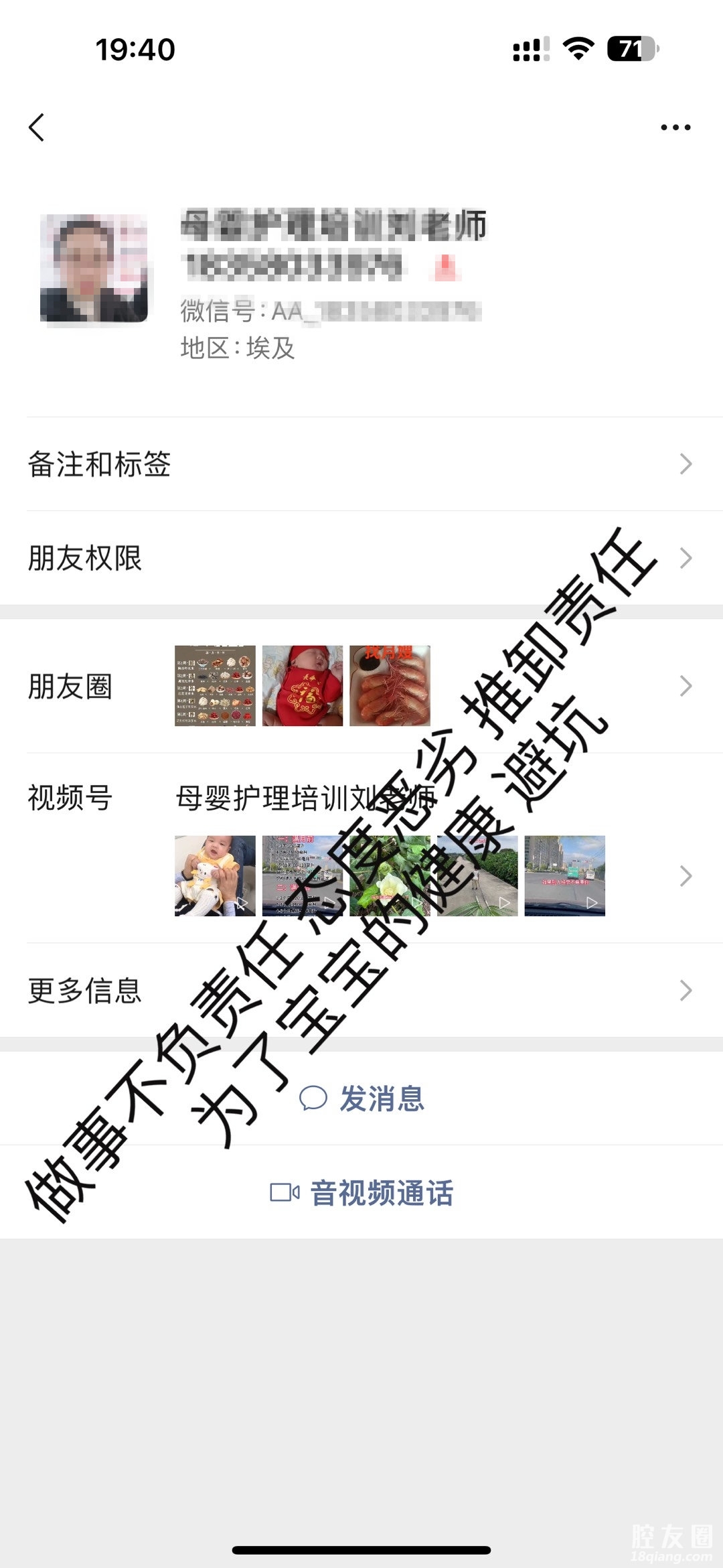The width and height of the screenshot is (723, 1568).
Task: Open the three-dot overflow menu
Action: click(675, 127)
